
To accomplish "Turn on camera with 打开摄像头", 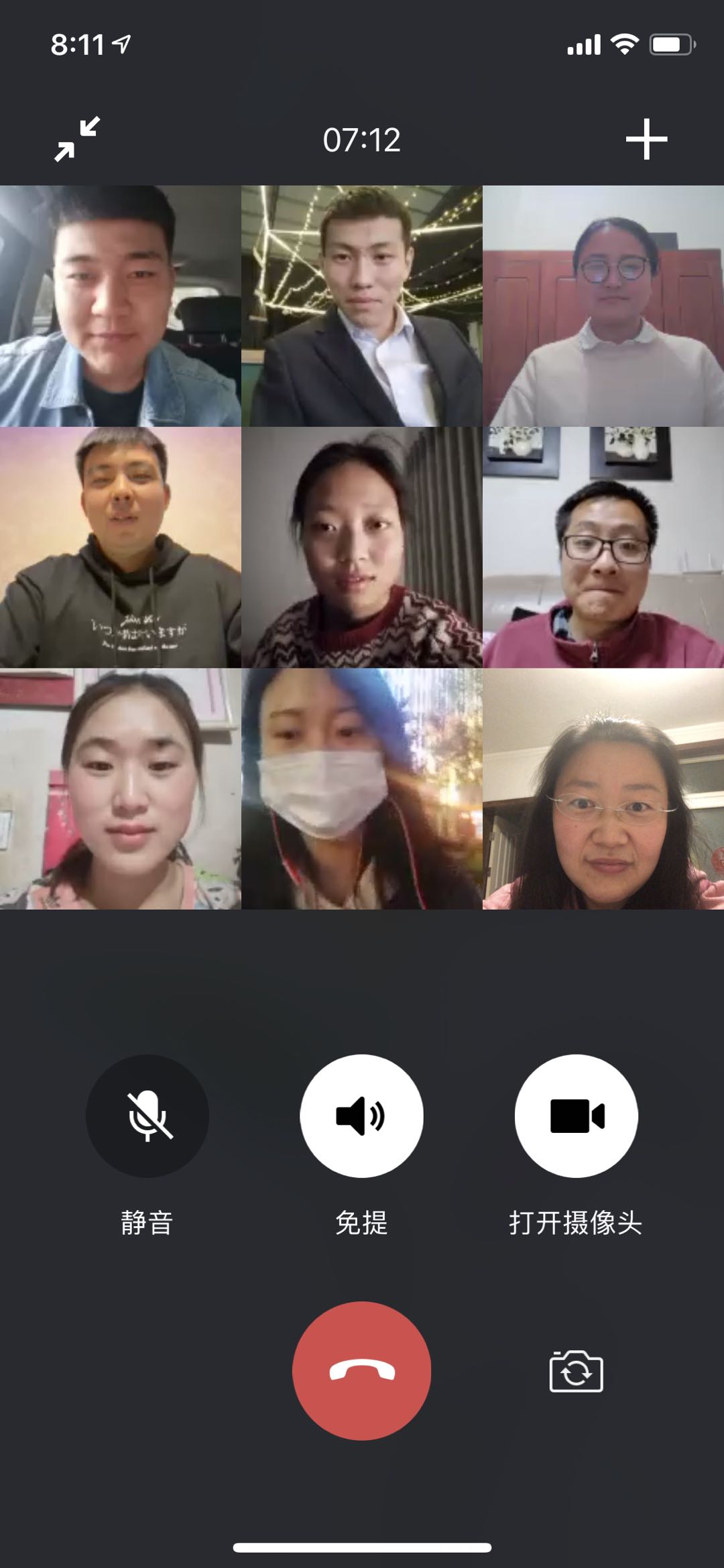I will tap(576, 1116).
